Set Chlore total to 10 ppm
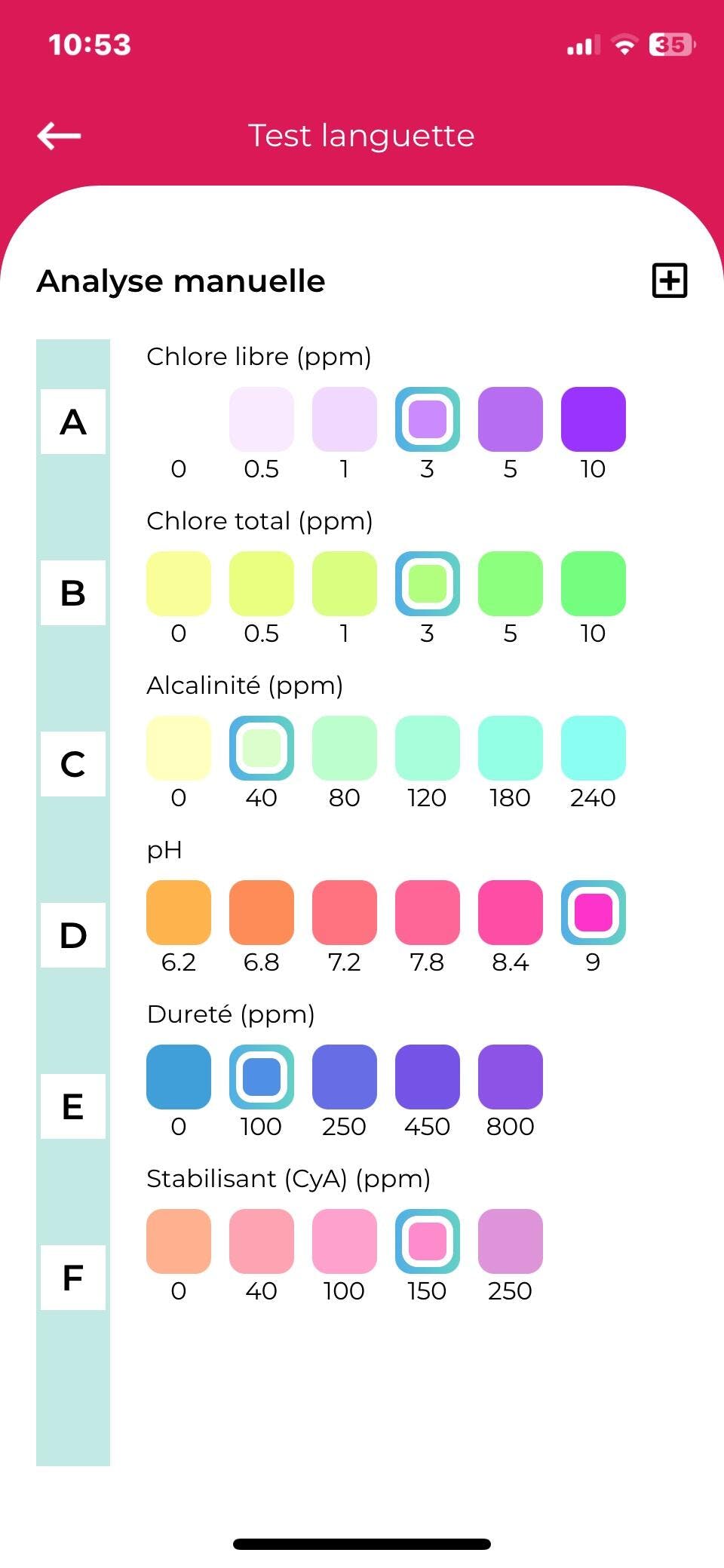This screenshot has height=1568, width=724. 594,584
